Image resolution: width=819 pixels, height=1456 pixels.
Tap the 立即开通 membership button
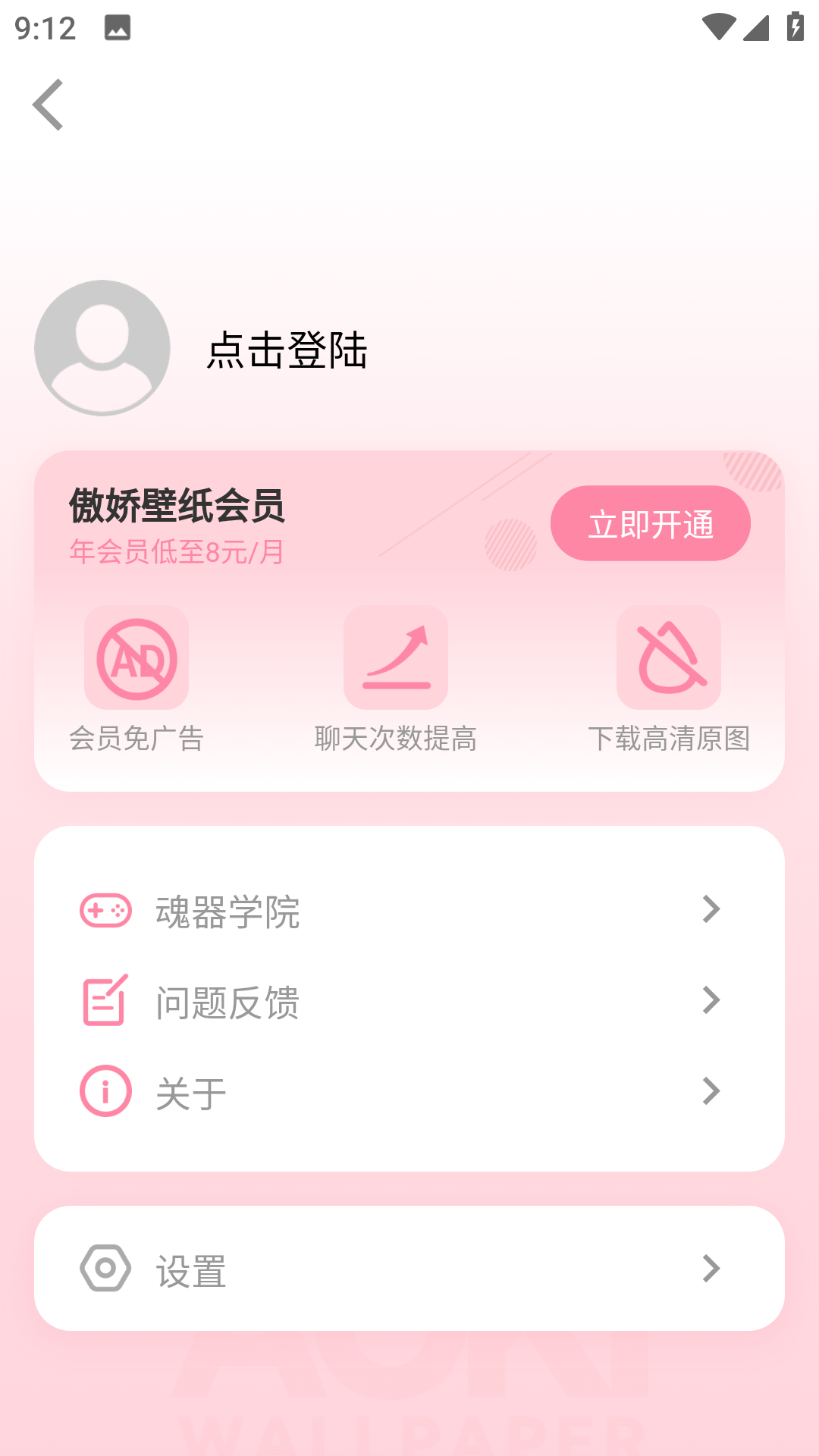650,524
